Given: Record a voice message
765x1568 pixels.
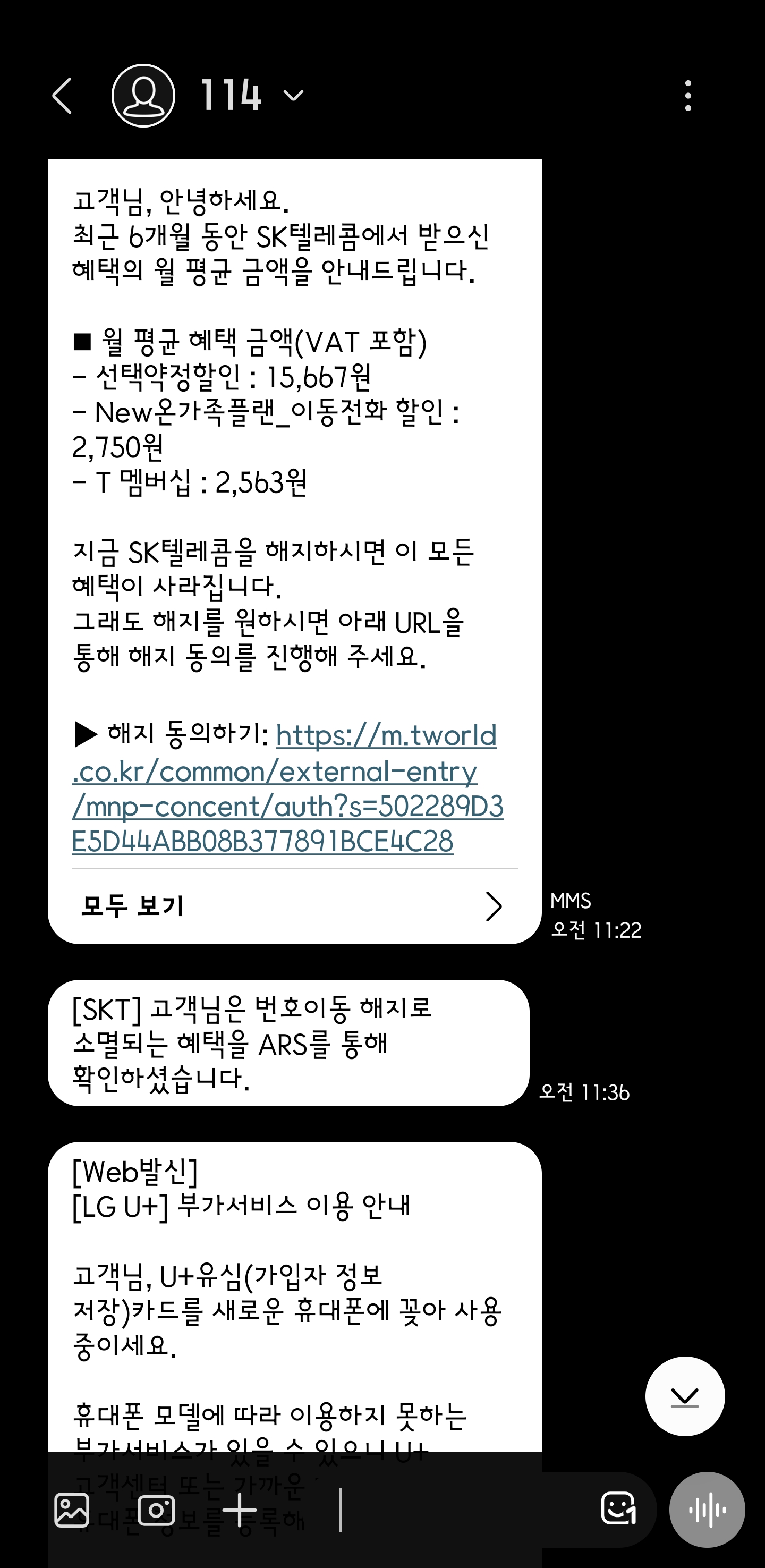Looking at the screenshot, I should point(707,1510).
